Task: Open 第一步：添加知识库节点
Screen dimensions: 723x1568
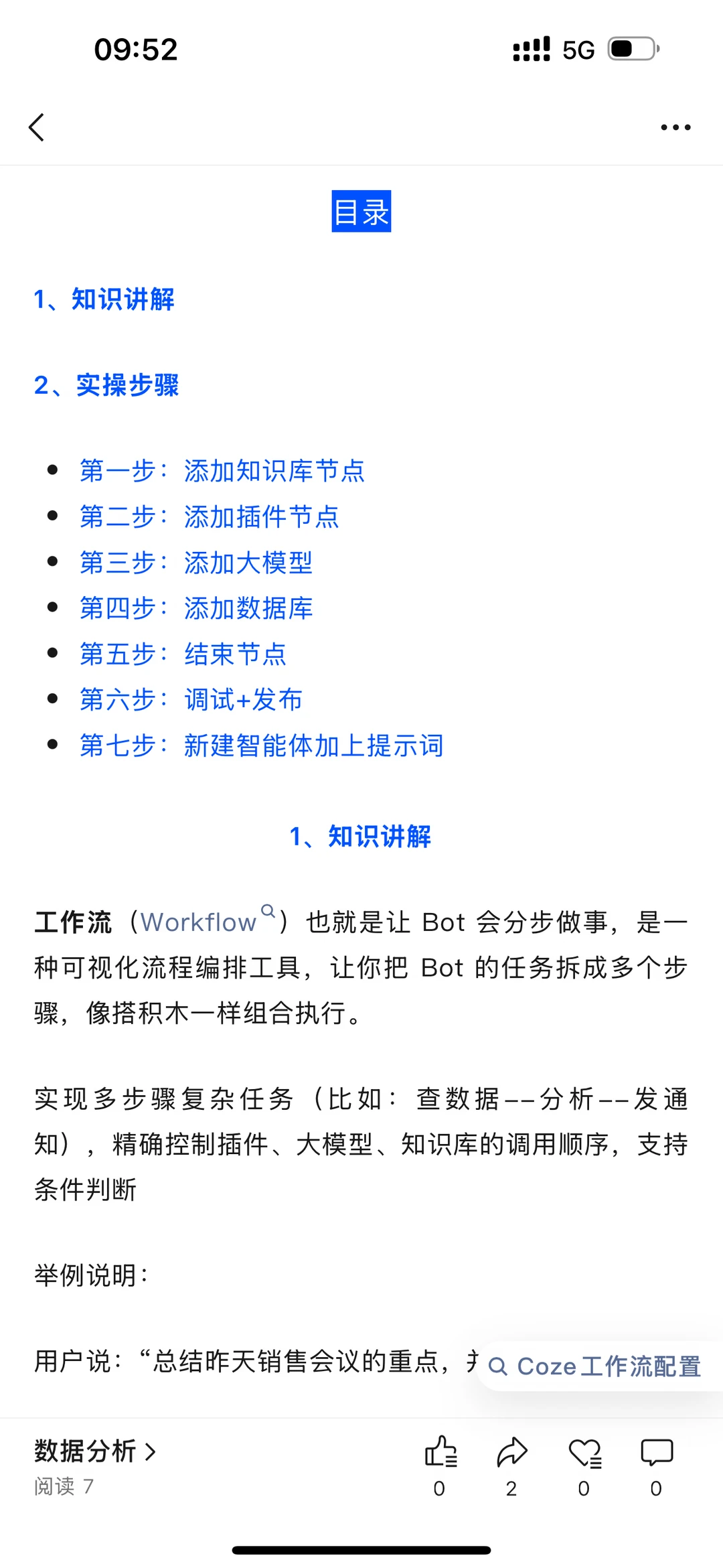Action: click(222, 471)
